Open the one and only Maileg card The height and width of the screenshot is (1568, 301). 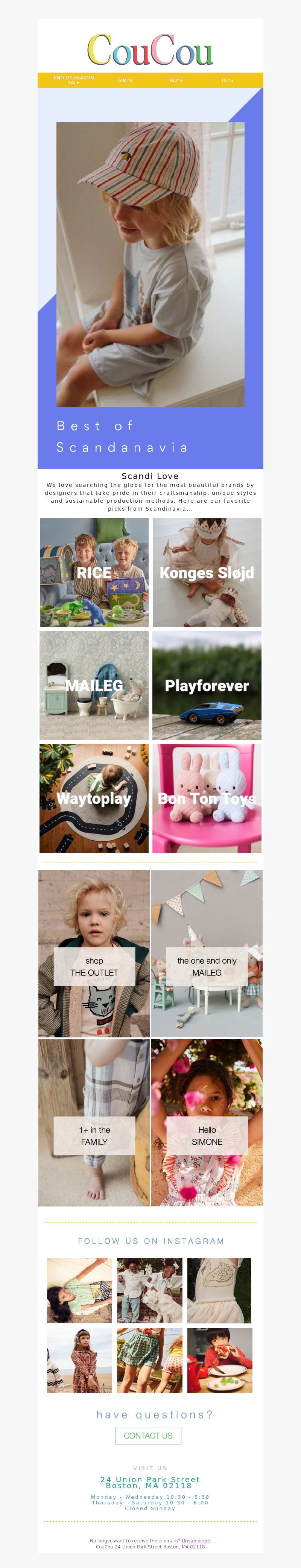[x=207, y=966]
